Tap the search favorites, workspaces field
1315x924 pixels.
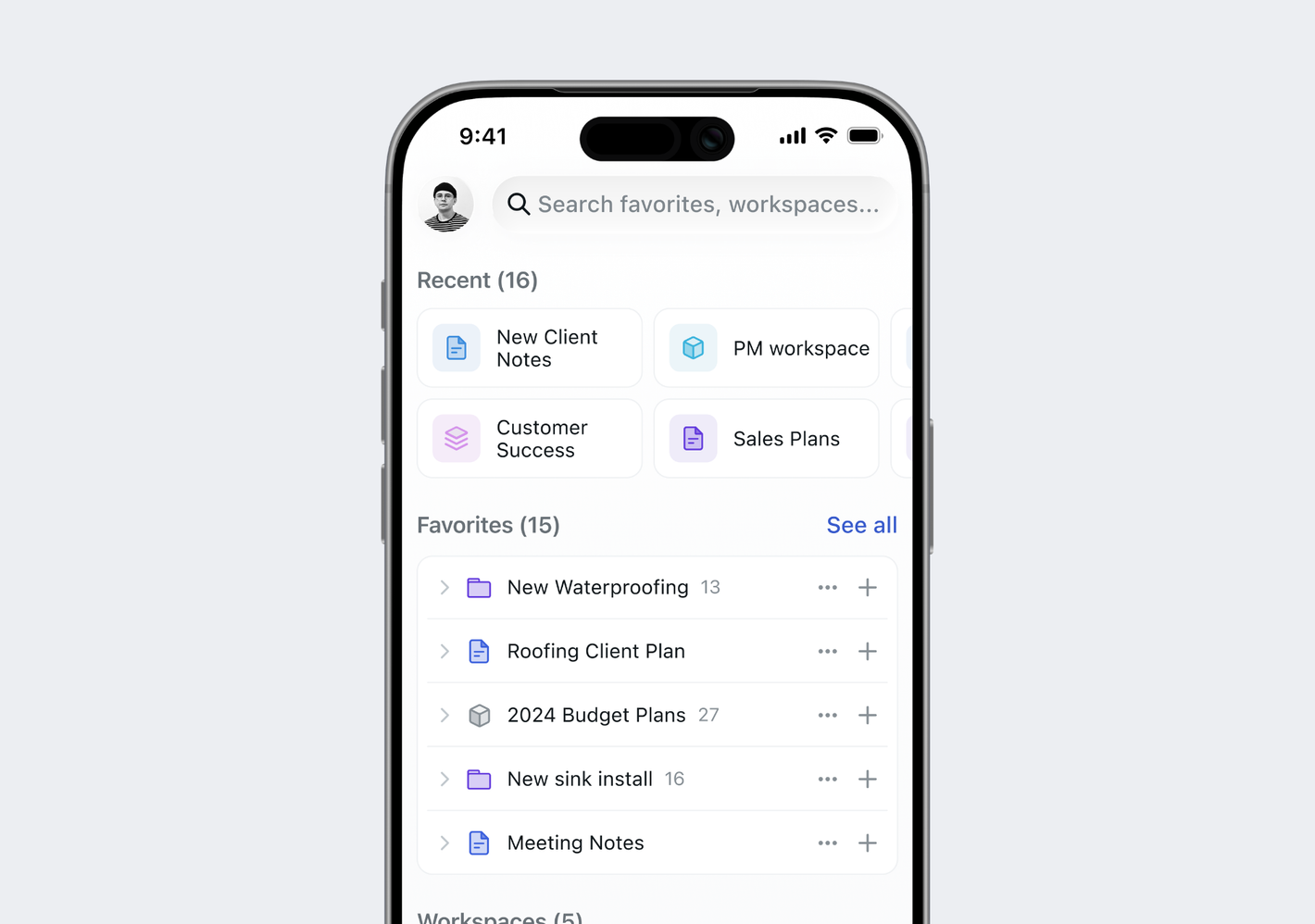[x=695, y=205]
